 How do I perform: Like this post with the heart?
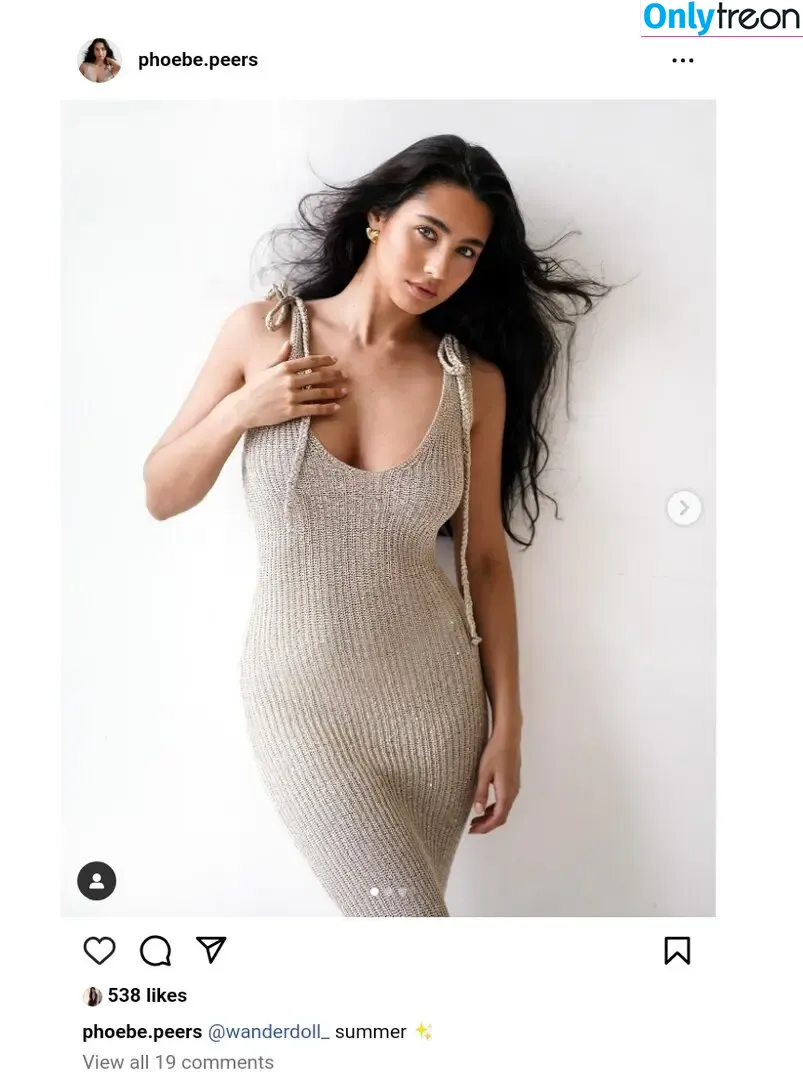(99, 950)
